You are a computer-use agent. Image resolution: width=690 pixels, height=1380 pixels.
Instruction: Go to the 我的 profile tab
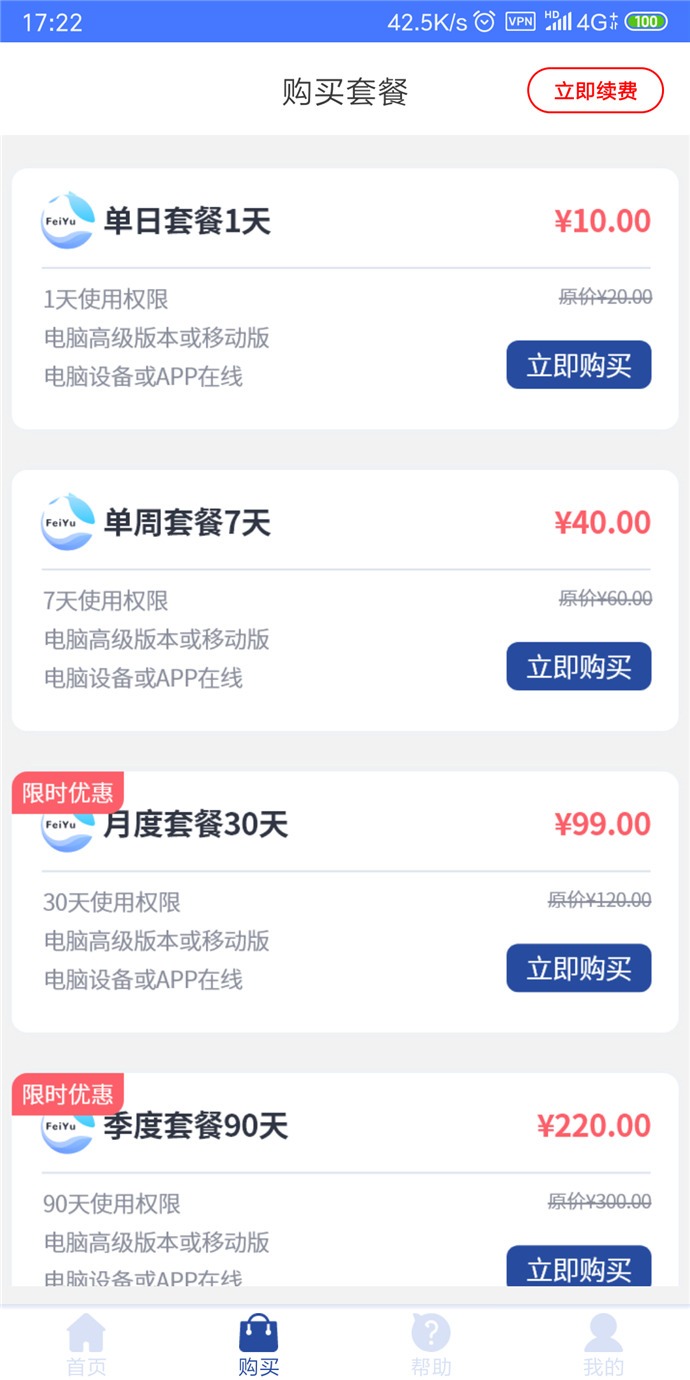603,1345
